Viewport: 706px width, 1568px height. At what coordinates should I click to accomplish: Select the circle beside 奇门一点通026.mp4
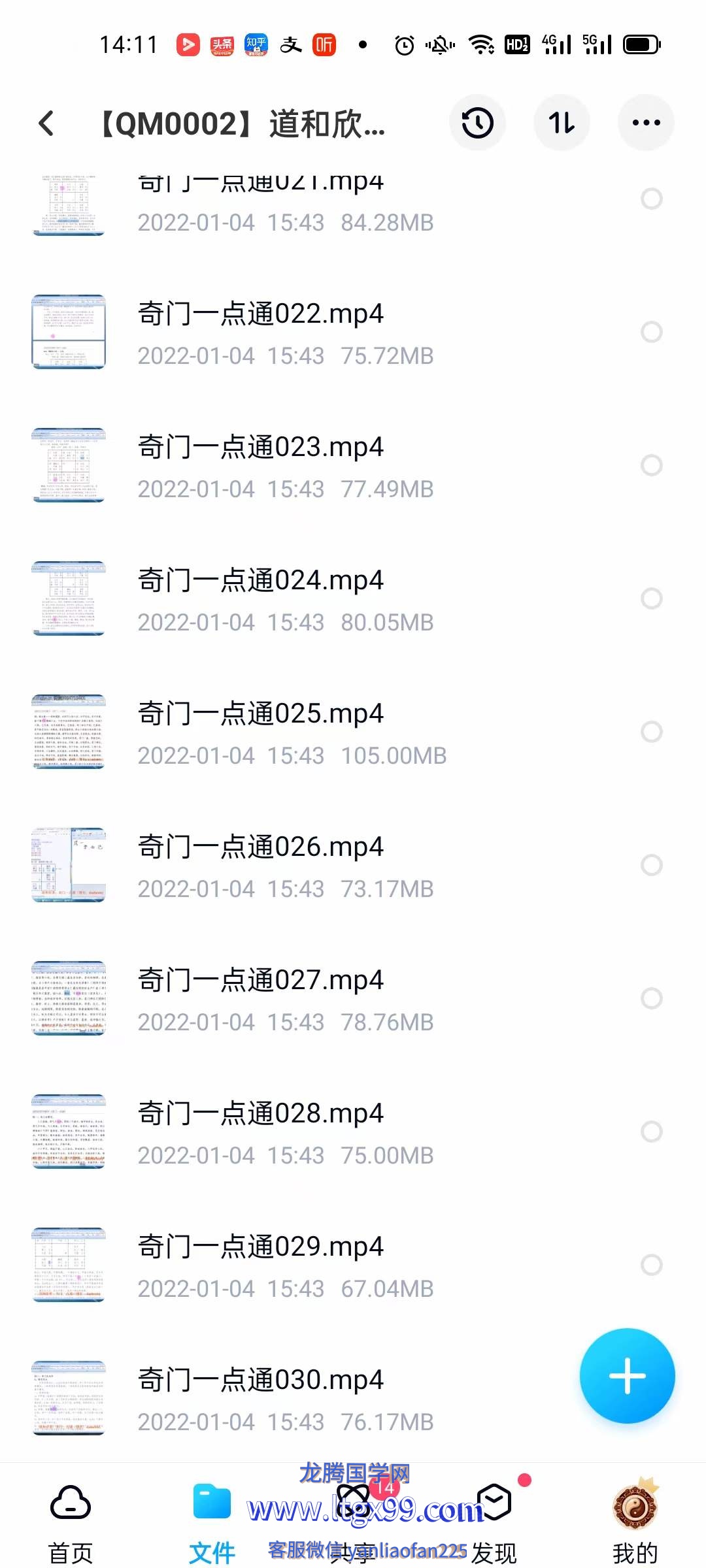(651, 865)
